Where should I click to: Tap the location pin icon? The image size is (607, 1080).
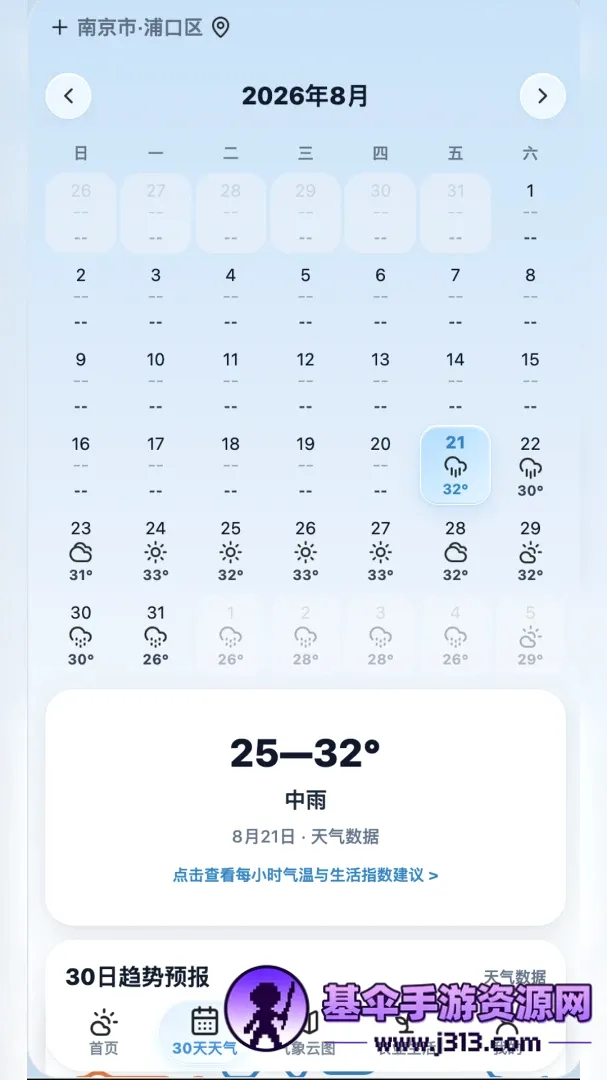pyautogui.click(x=220, y=28)
